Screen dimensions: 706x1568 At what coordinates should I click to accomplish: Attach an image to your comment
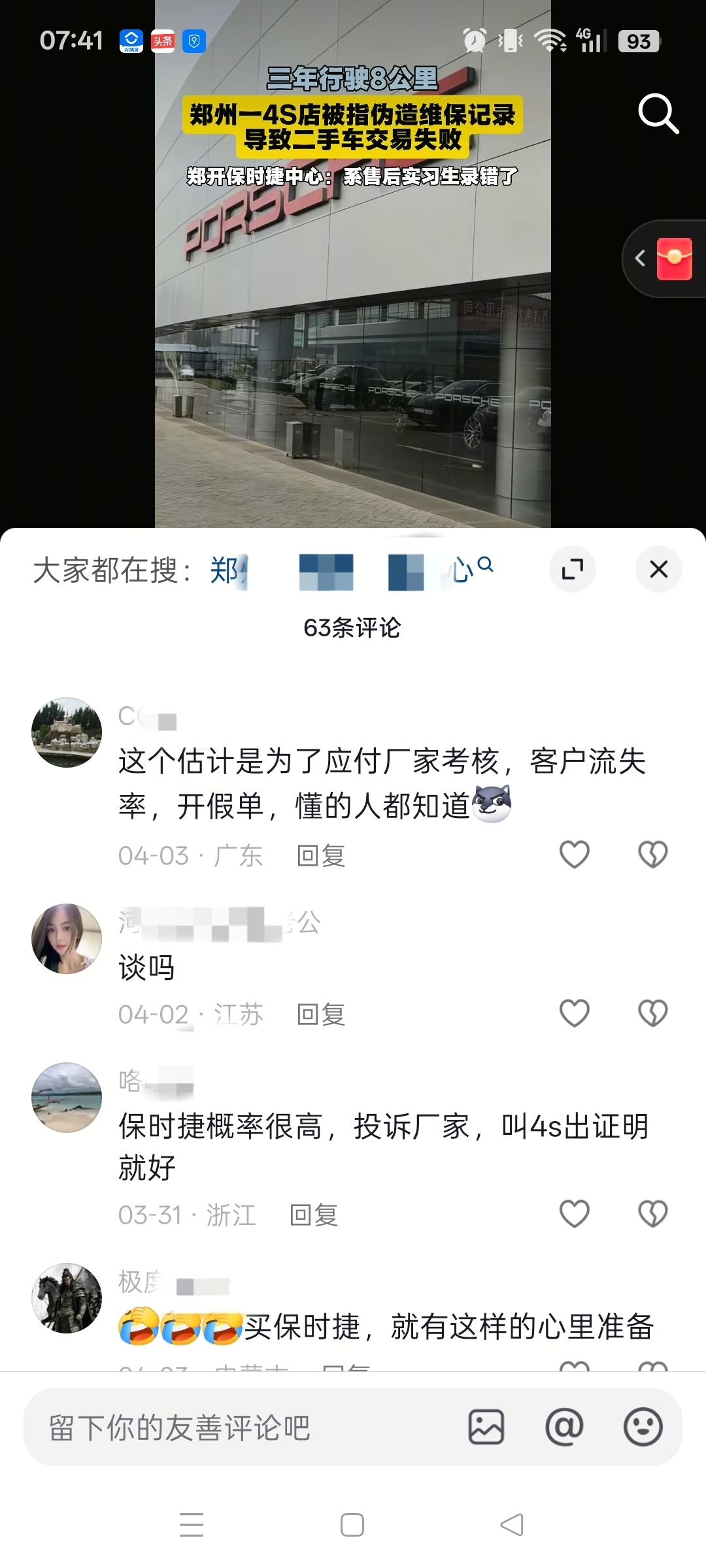point(486,1427)
